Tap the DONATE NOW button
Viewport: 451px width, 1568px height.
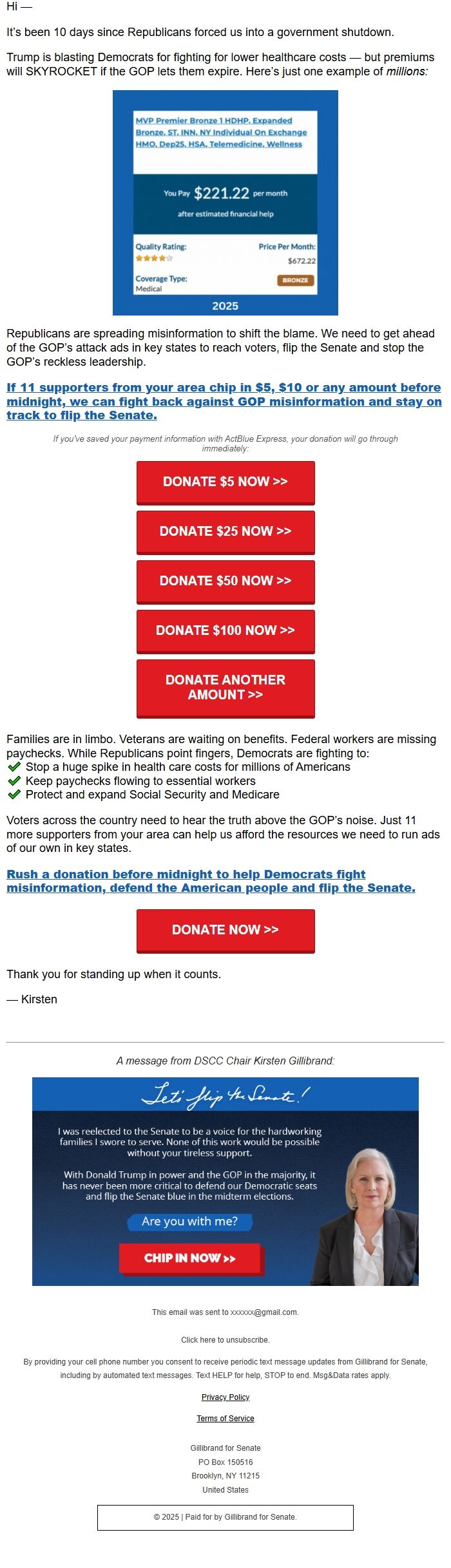pos(225,930)
